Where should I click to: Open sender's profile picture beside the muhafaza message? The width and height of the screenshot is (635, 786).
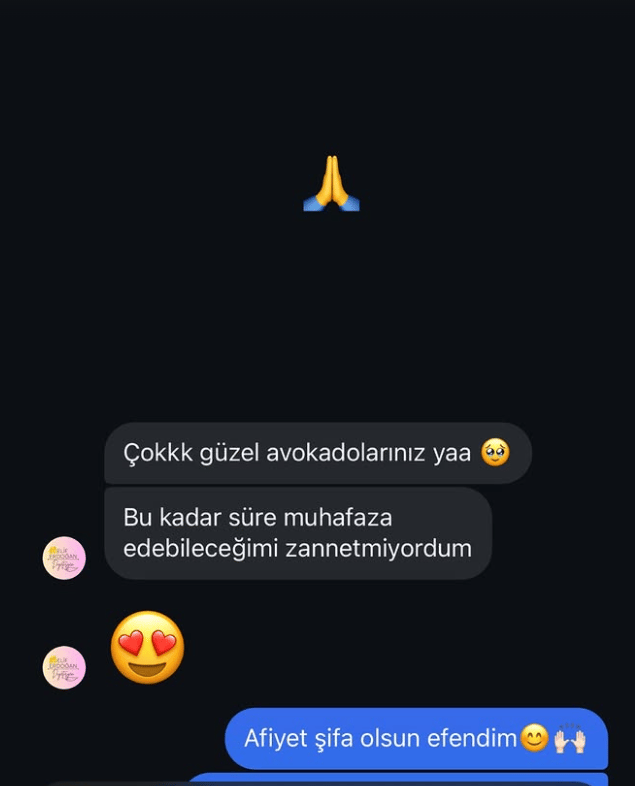(64, 558)
